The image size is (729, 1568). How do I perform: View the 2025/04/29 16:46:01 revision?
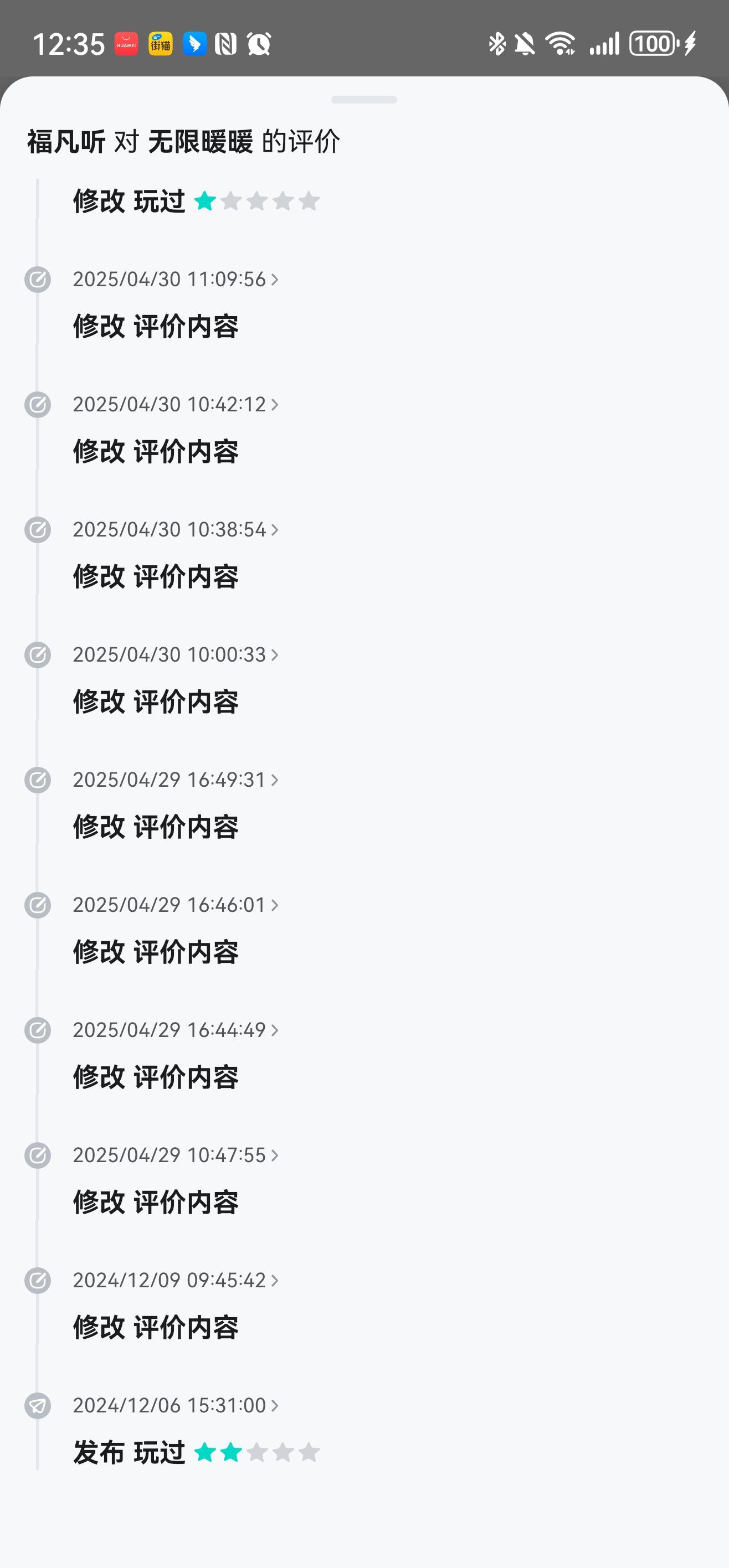point(176,905)
